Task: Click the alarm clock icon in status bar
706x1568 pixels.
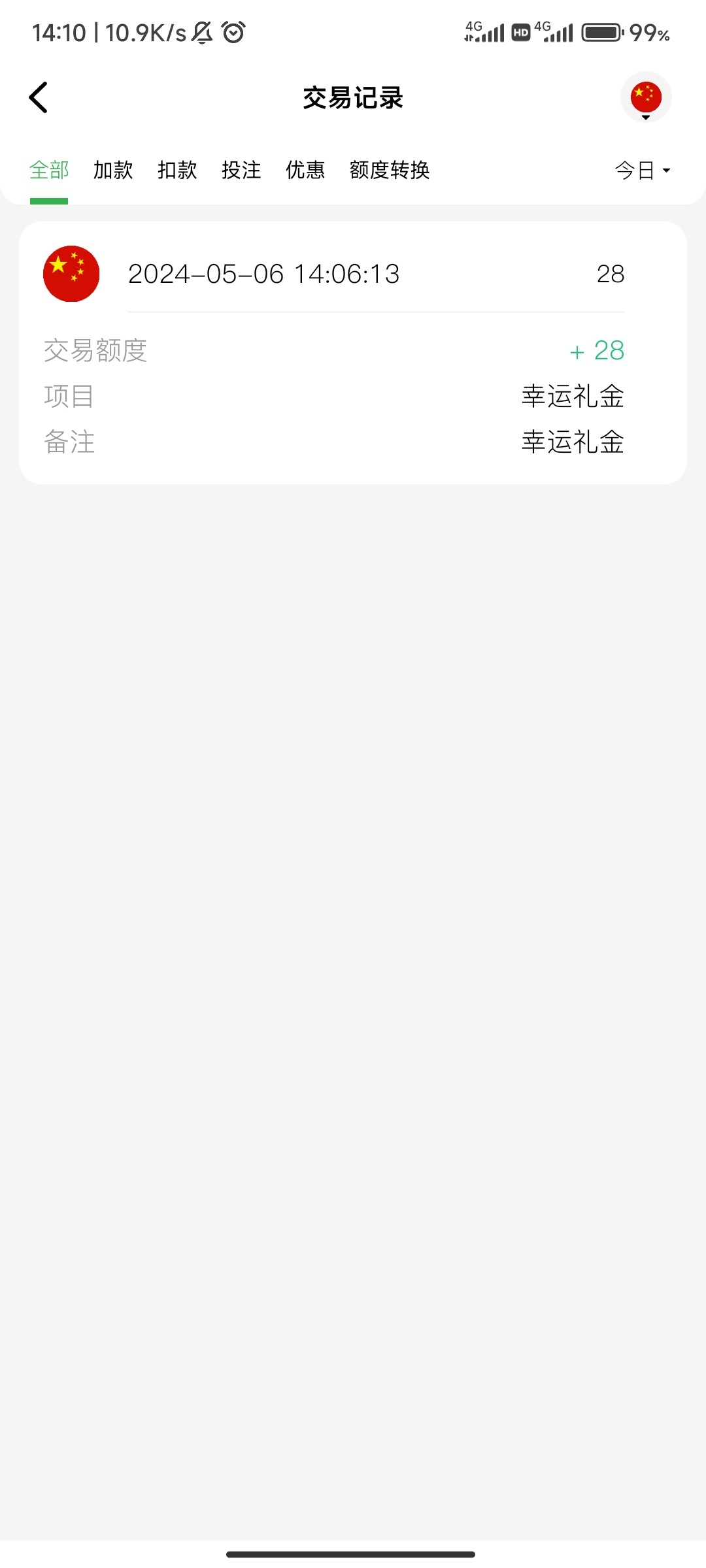Action: (234, 31)
